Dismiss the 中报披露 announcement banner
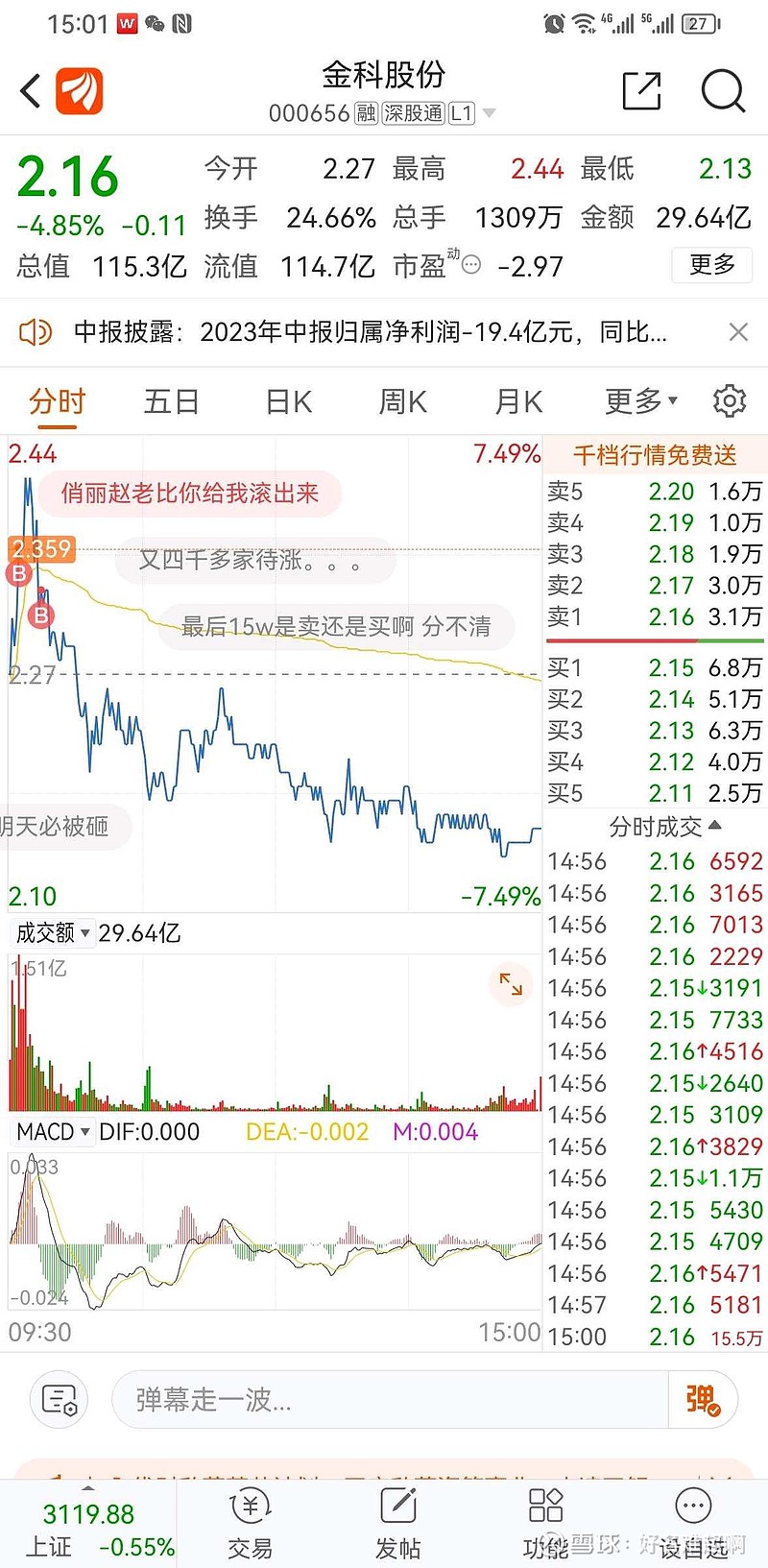 pos(738,332)
